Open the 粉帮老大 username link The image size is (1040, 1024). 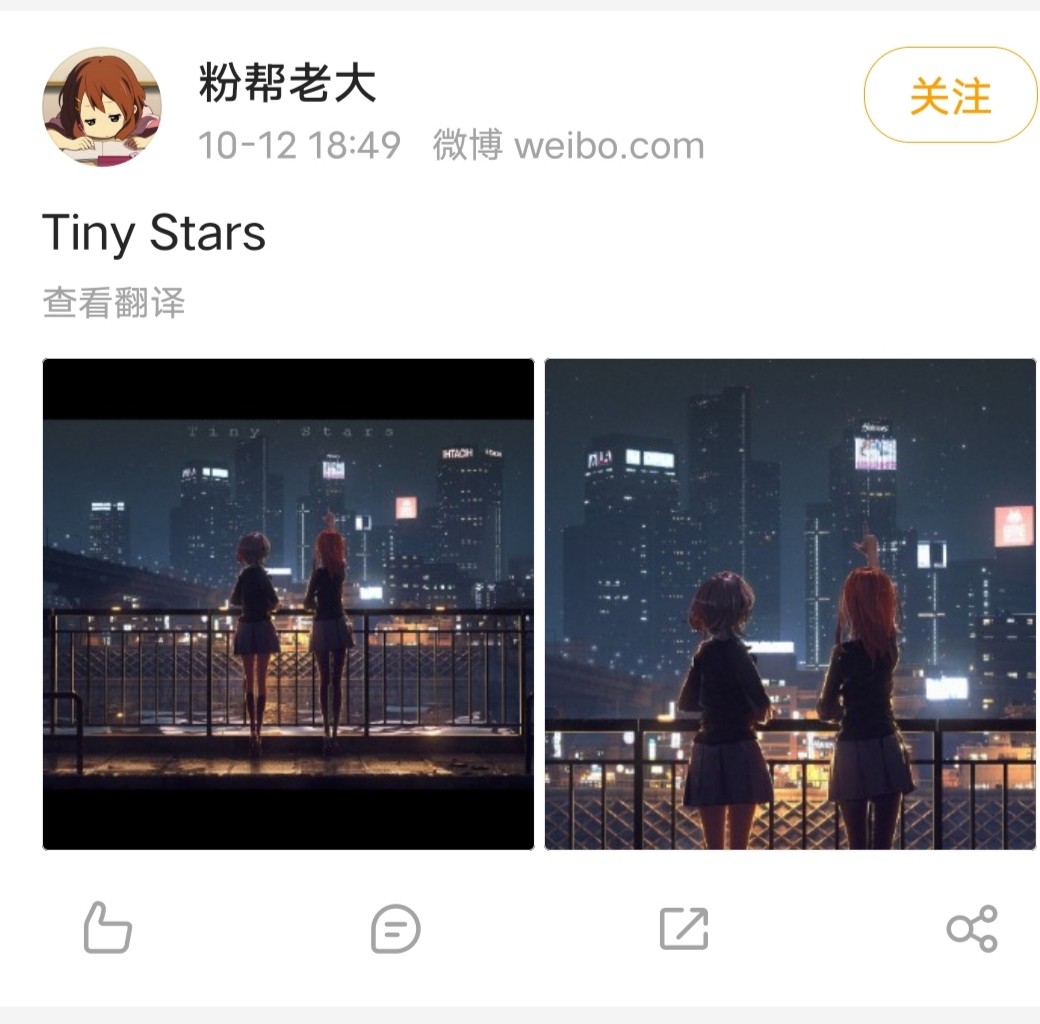point(287,84)
